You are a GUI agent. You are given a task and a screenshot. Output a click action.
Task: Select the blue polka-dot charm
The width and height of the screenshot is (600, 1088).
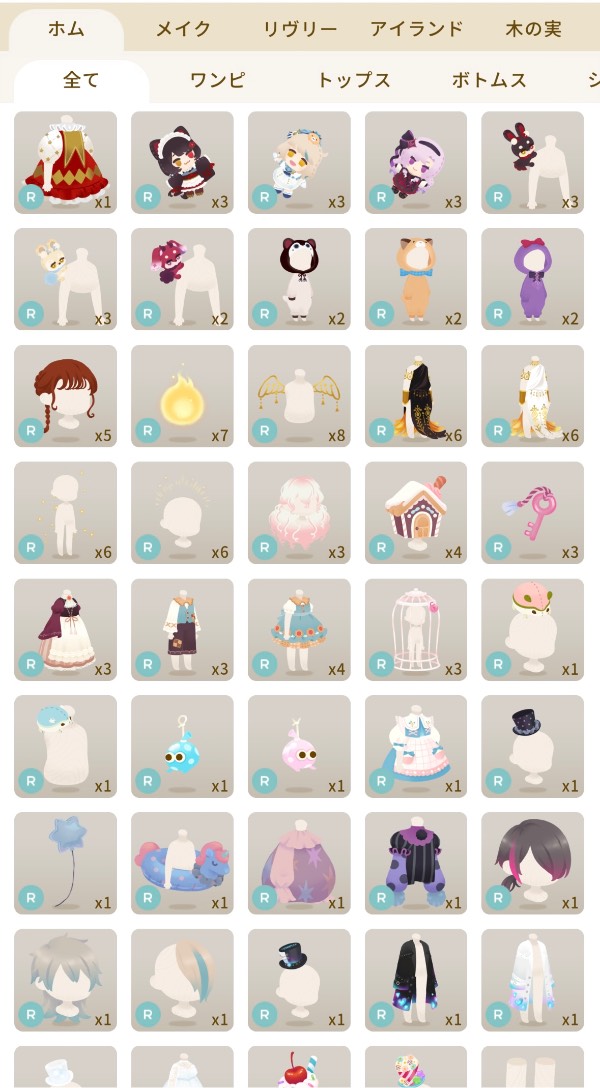[182, 747]
